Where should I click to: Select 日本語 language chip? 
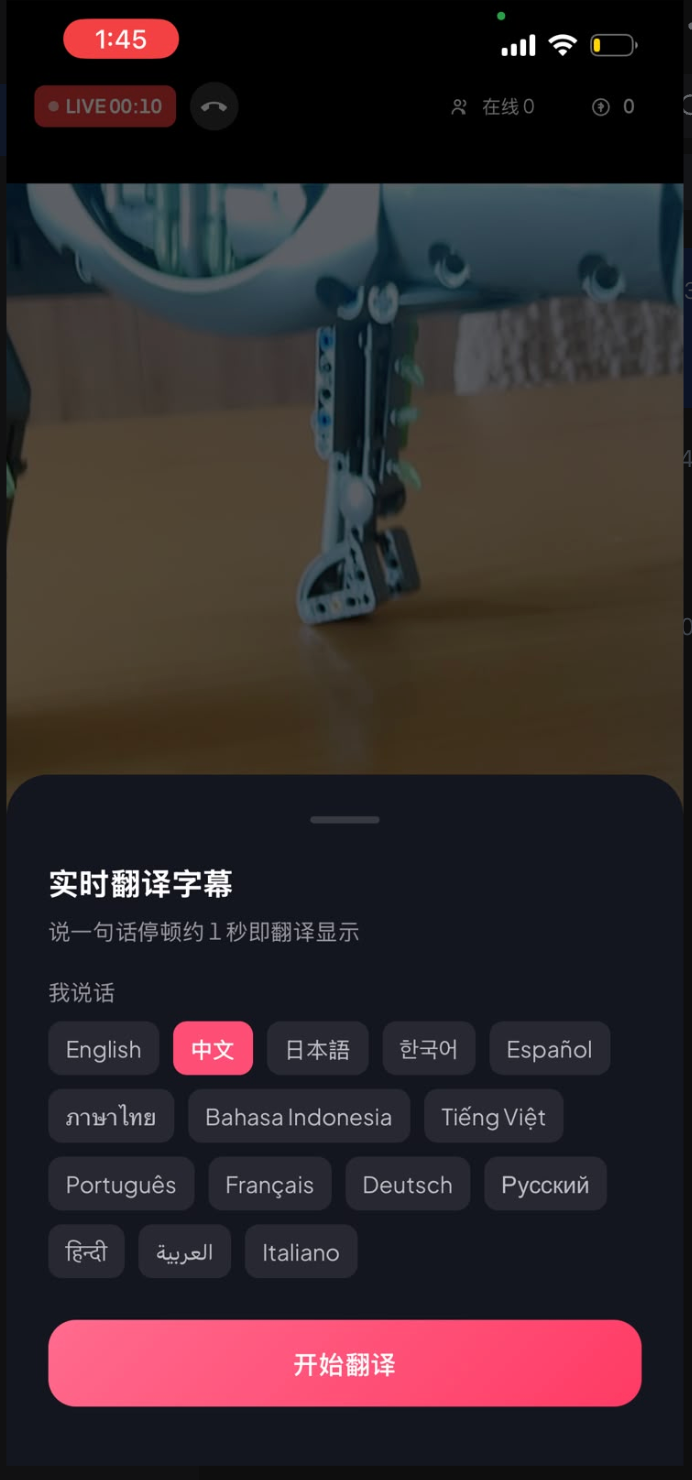click(x=318, y=1049)
